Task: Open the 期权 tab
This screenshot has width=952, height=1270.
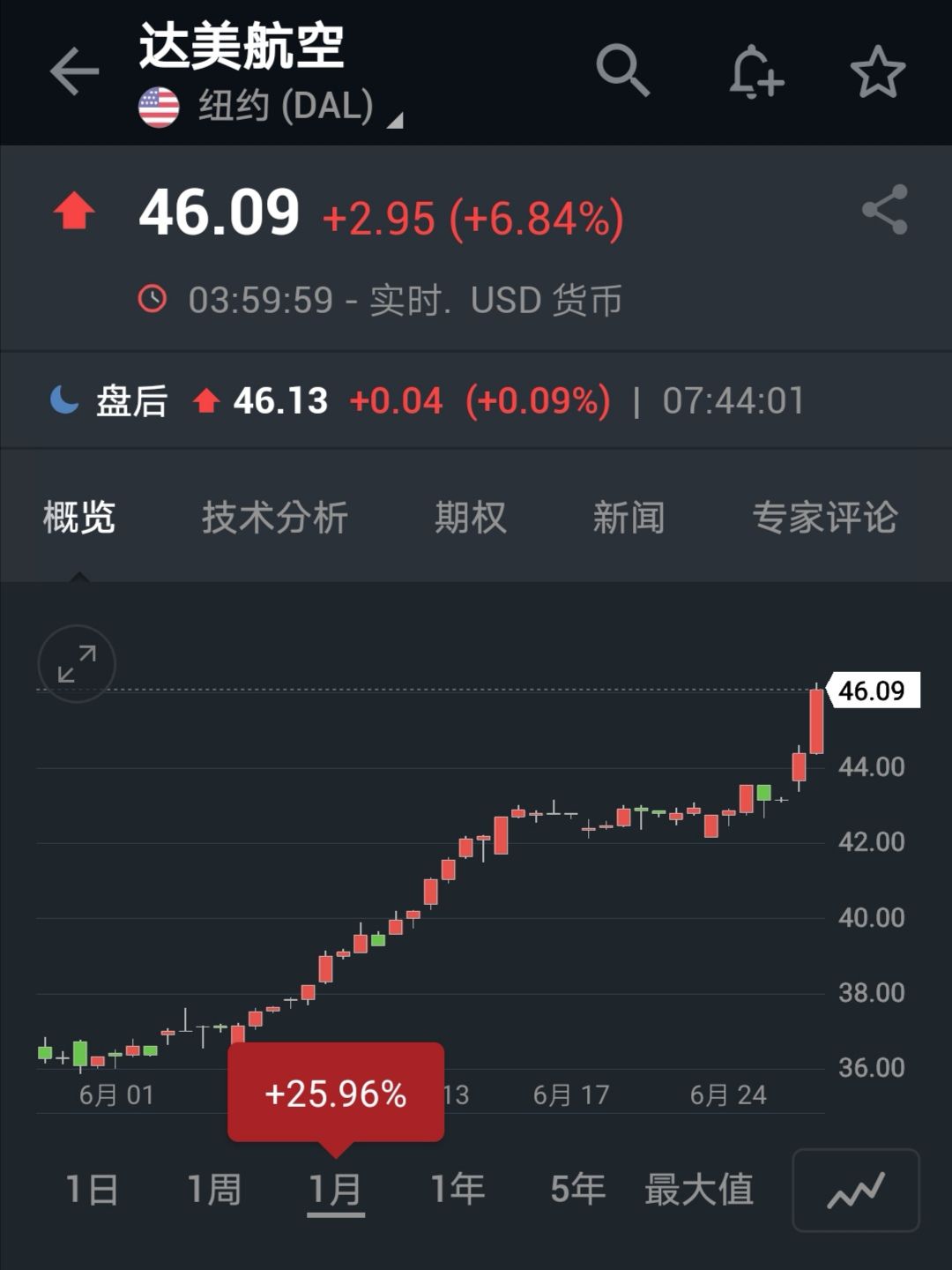Action: [x=471, y=518]
